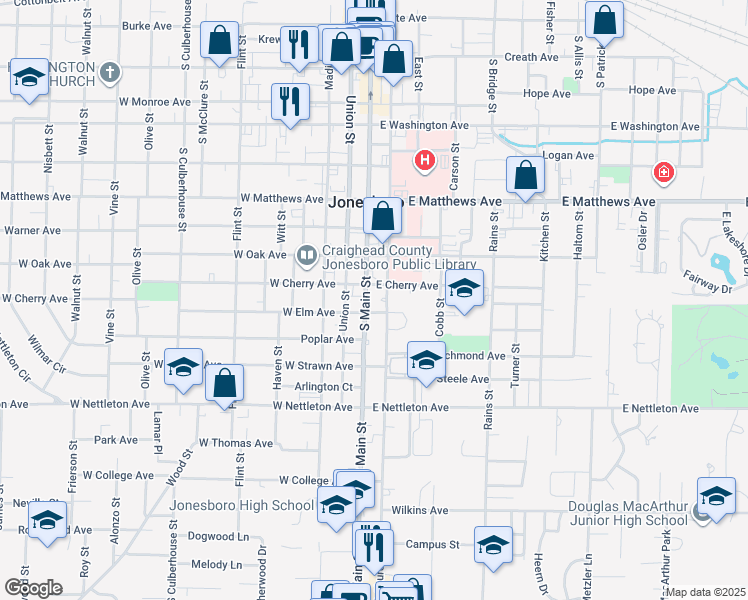The height and width of the screenshot is (600, 748).
Task: Tap the shopping bag marker near W Nettleton Ave and Flint St
Action: pos(225,383)
